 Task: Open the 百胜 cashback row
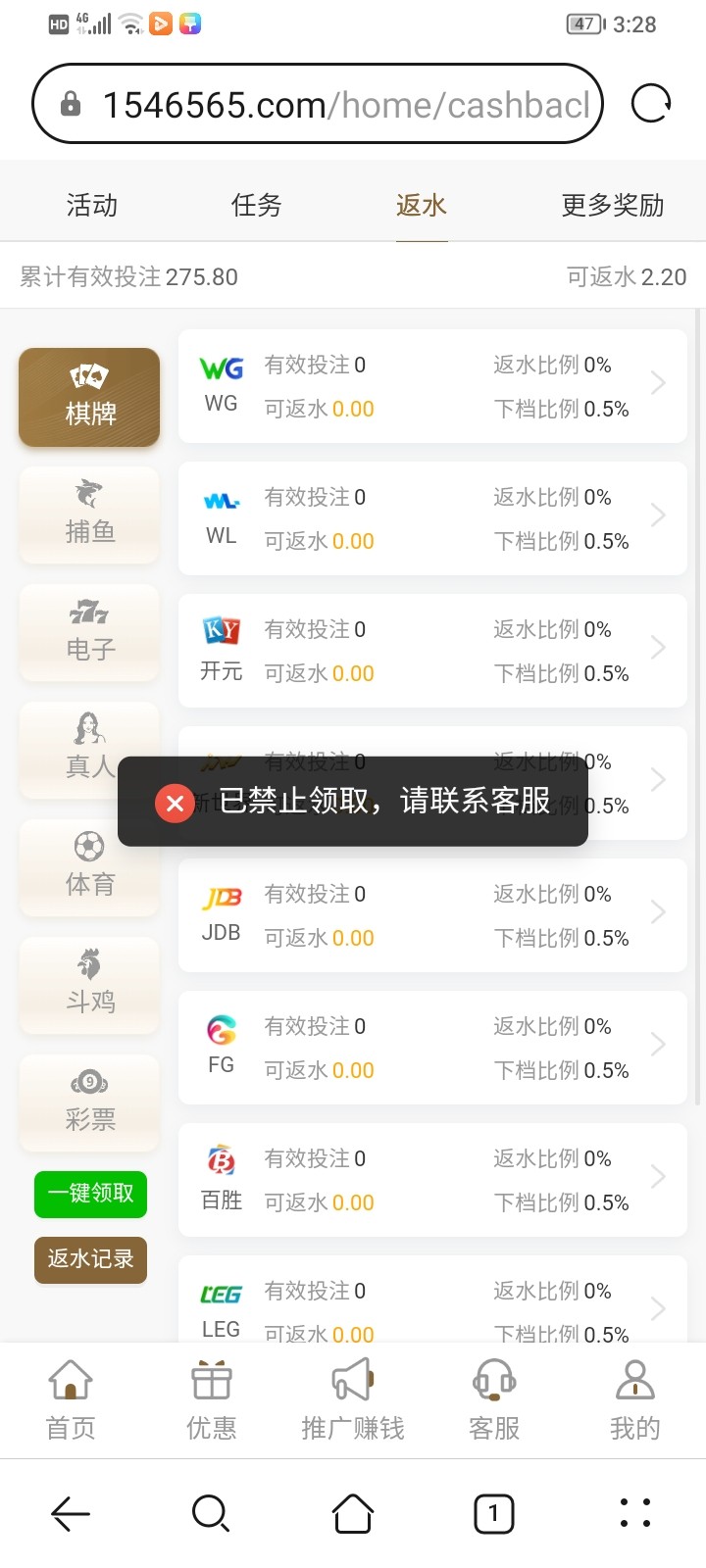(x=432, y=1180)
